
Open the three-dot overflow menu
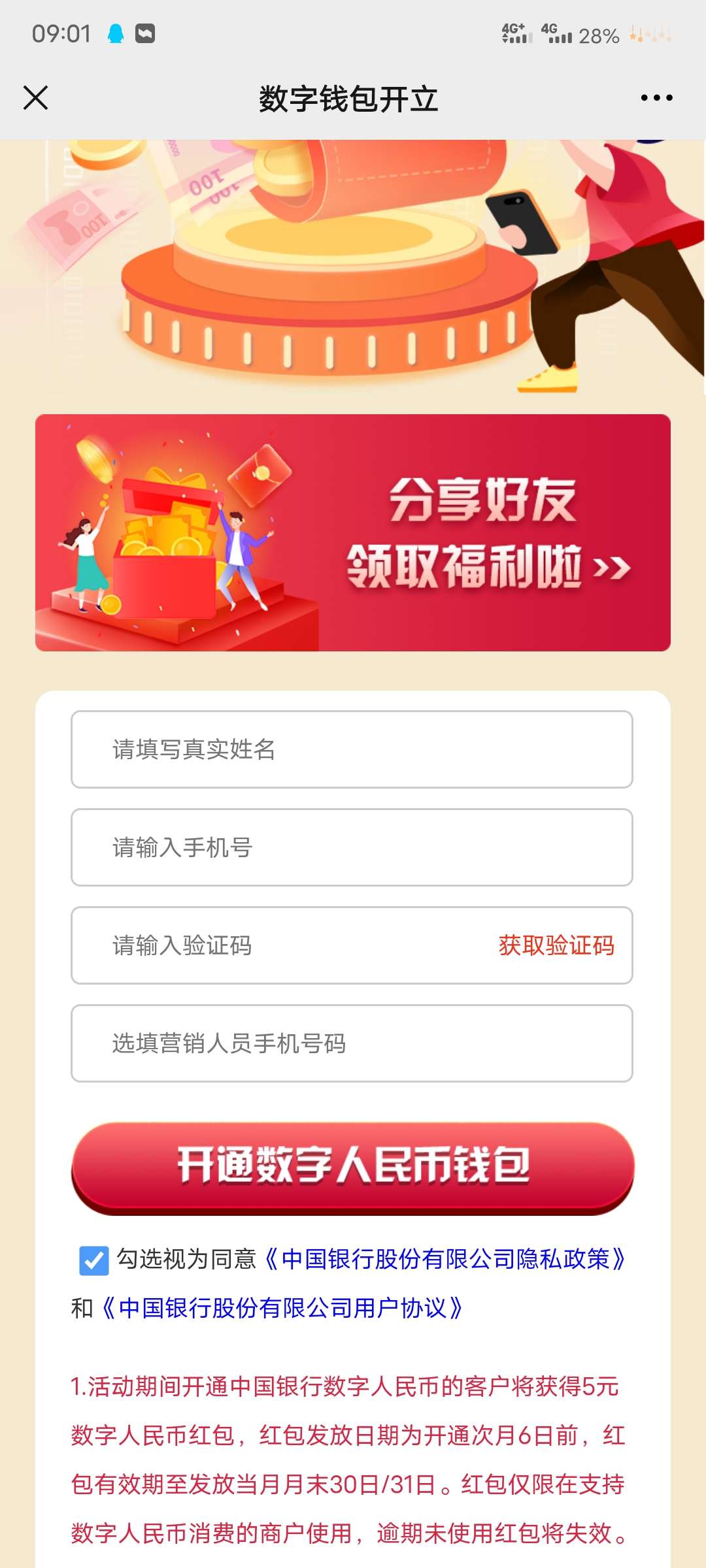coord(656,98)
